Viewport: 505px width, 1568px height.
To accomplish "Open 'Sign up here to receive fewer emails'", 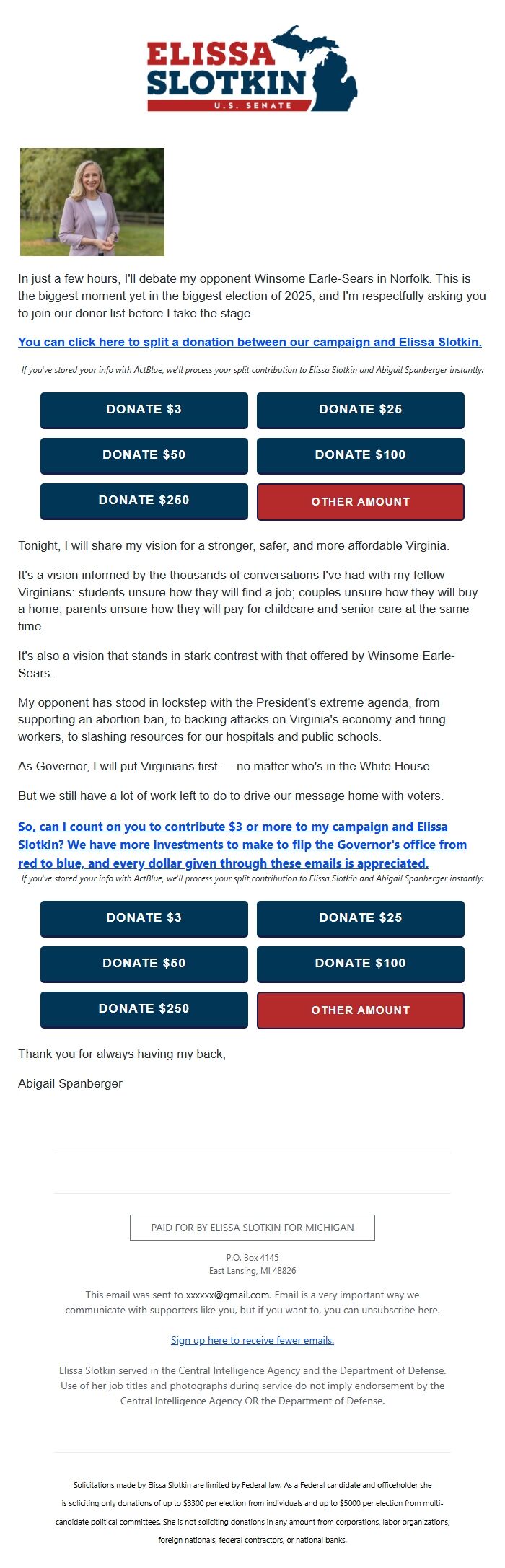I will click(252, 1340).
